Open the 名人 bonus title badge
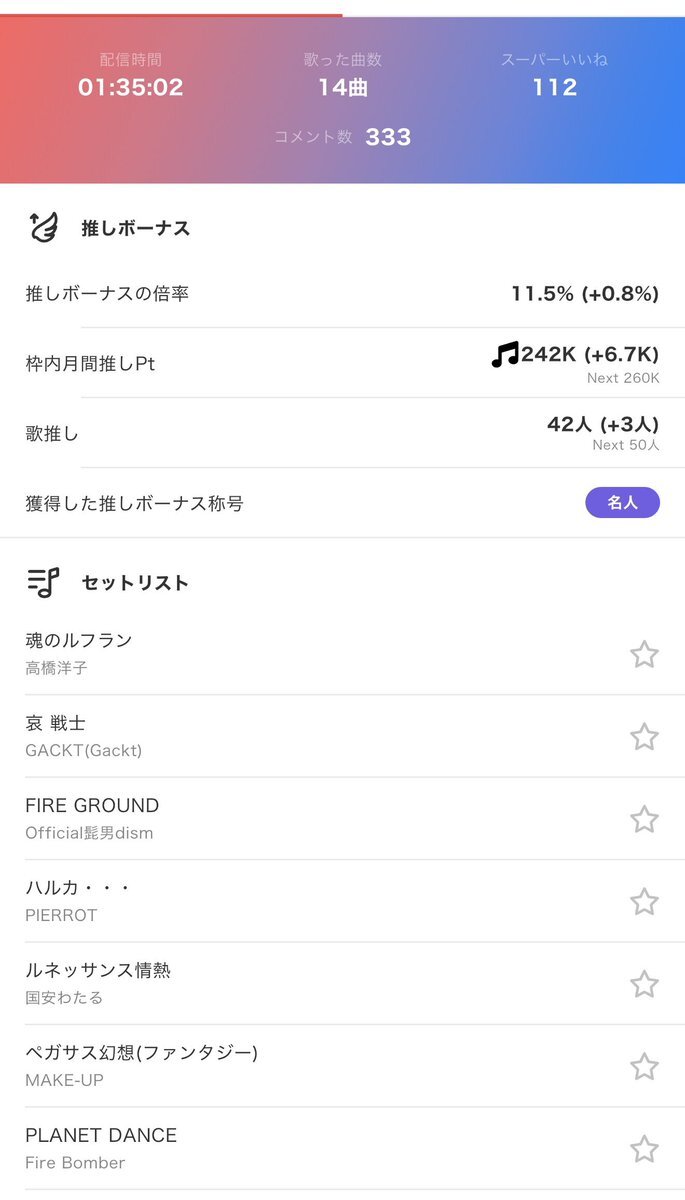Image resolution: width=685 pixels, height=1200 pixels. tap(622, 503)
